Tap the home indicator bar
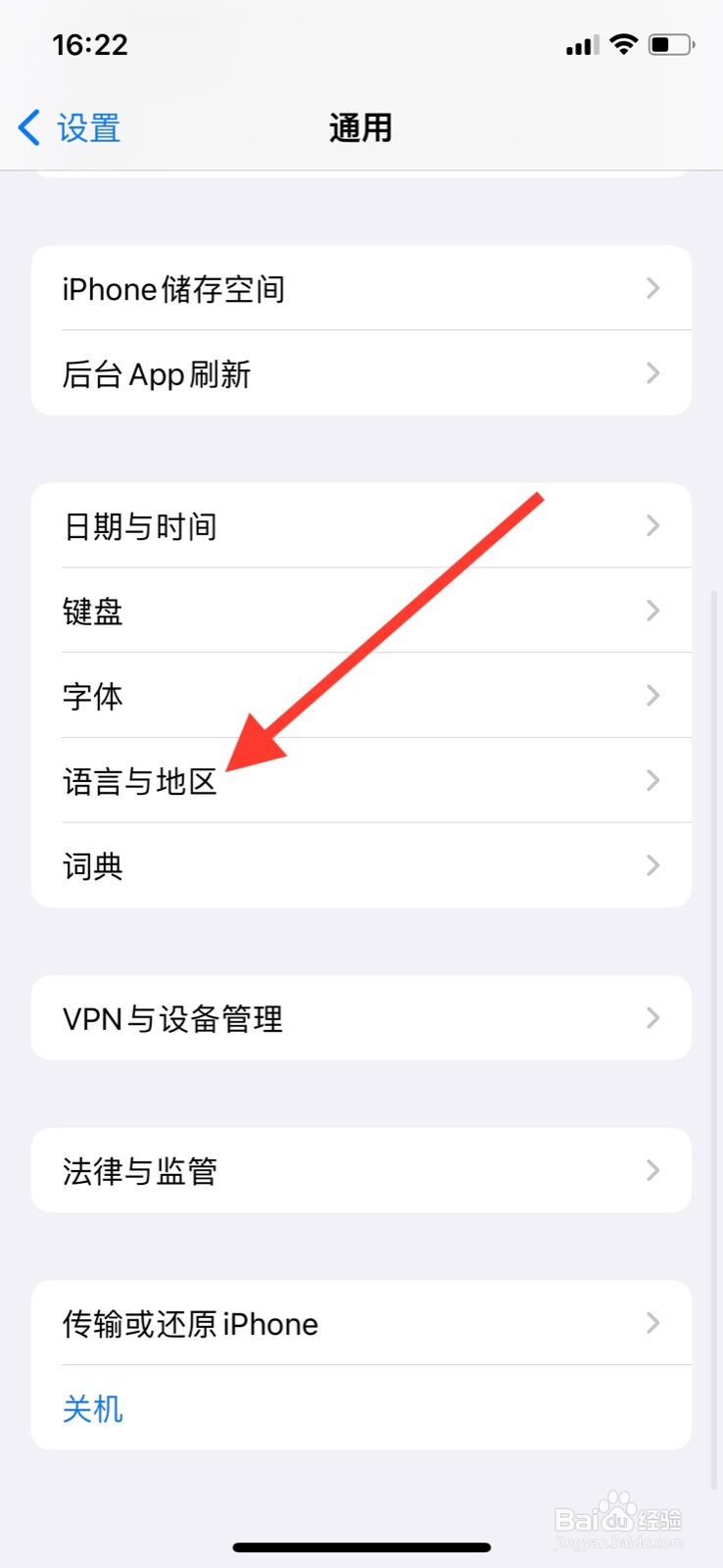723x1568 pixels. click(361, 1545)
